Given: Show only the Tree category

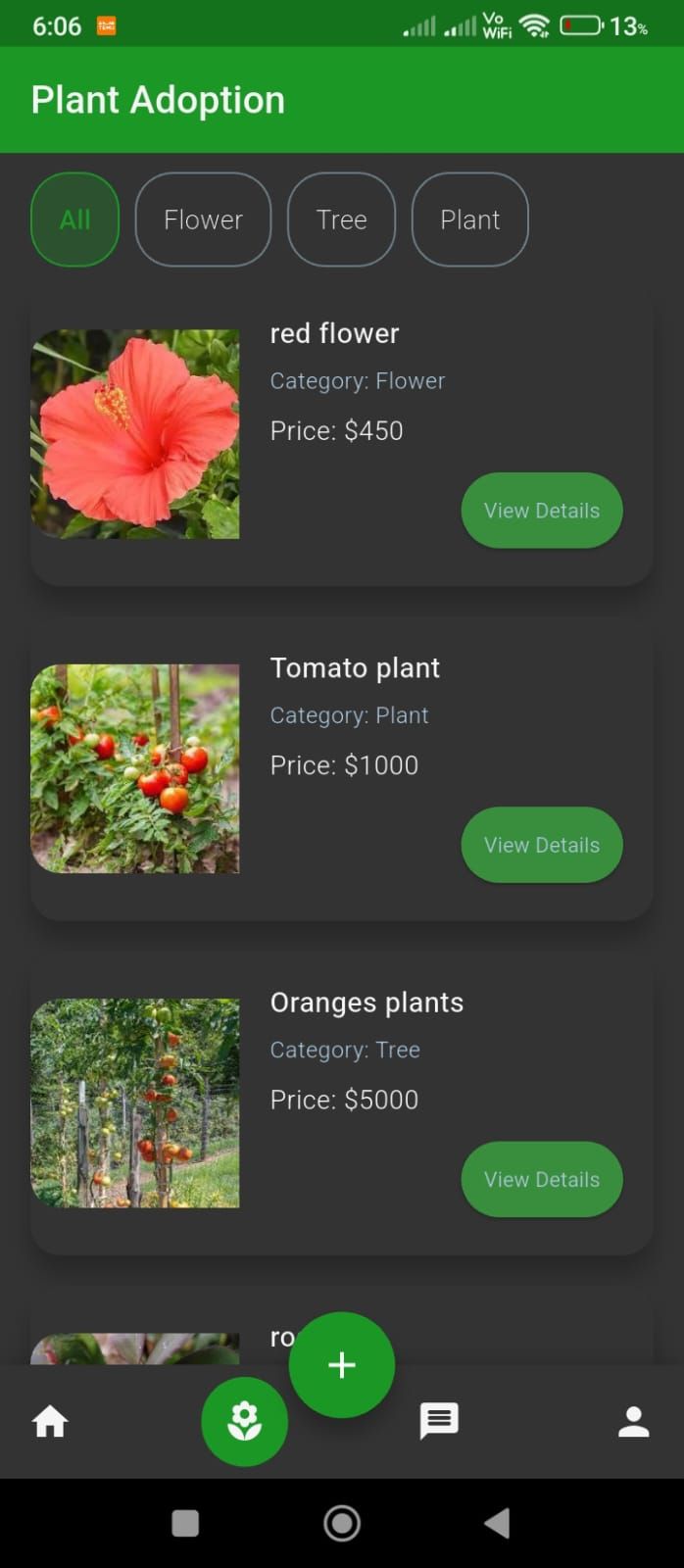Looking at the screenshot, I should click(x=341, y=220).
